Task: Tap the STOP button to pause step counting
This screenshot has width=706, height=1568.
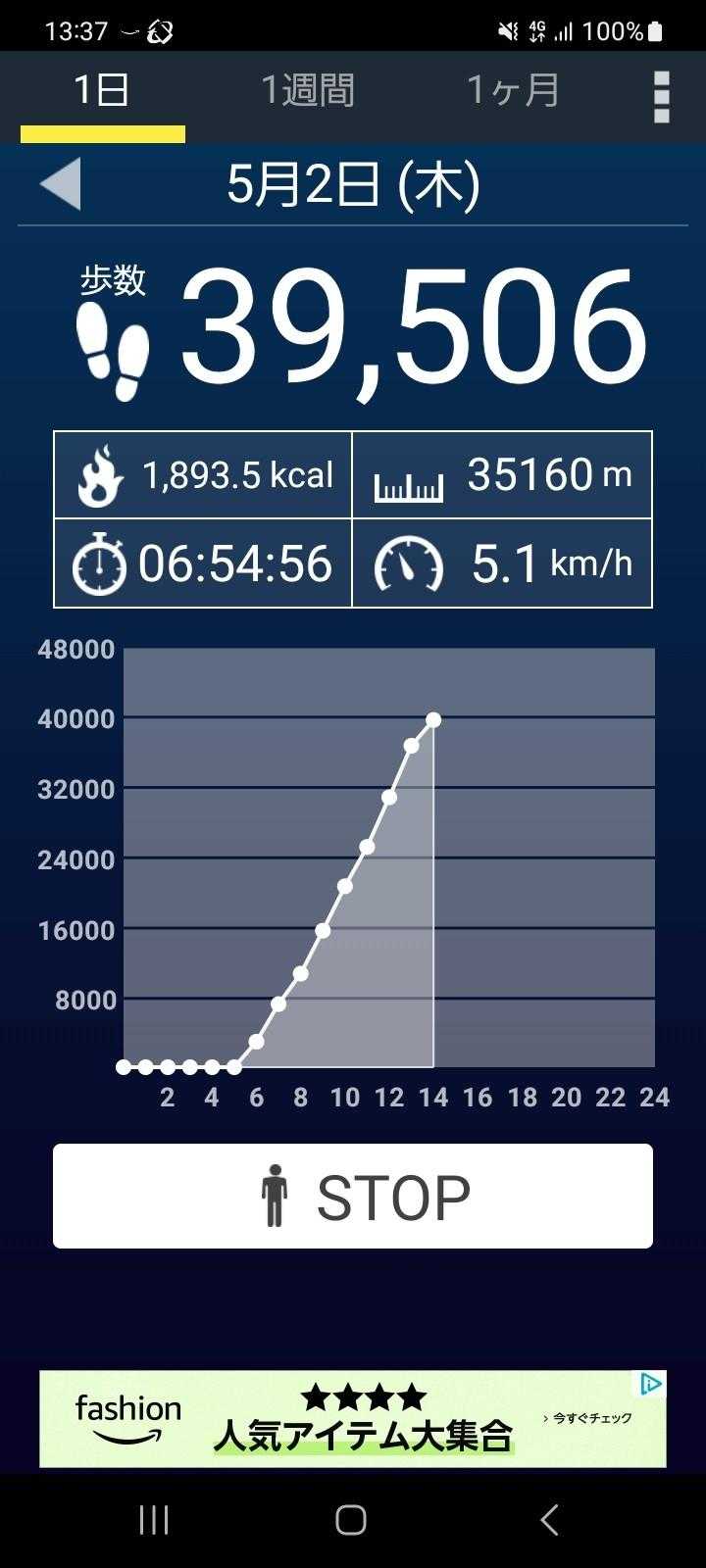Action: 353,1196
